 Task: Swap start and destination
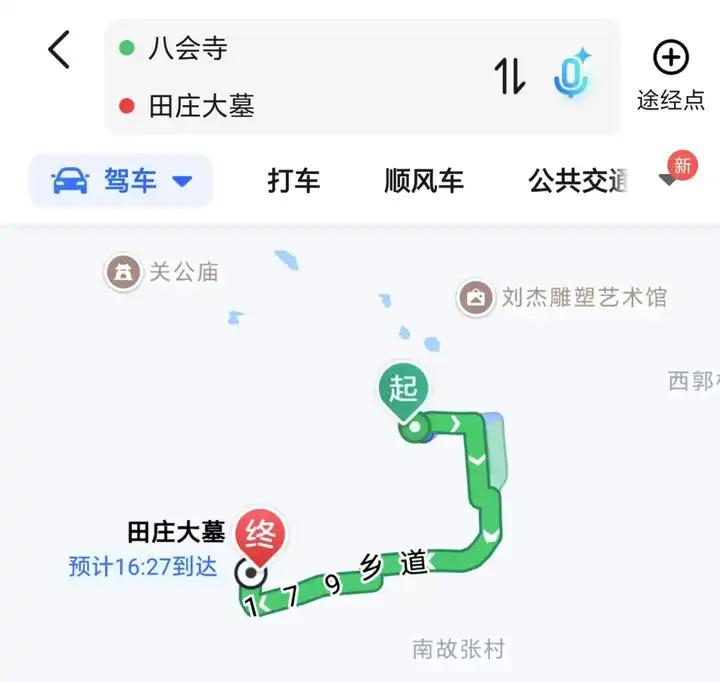[510, 76]
